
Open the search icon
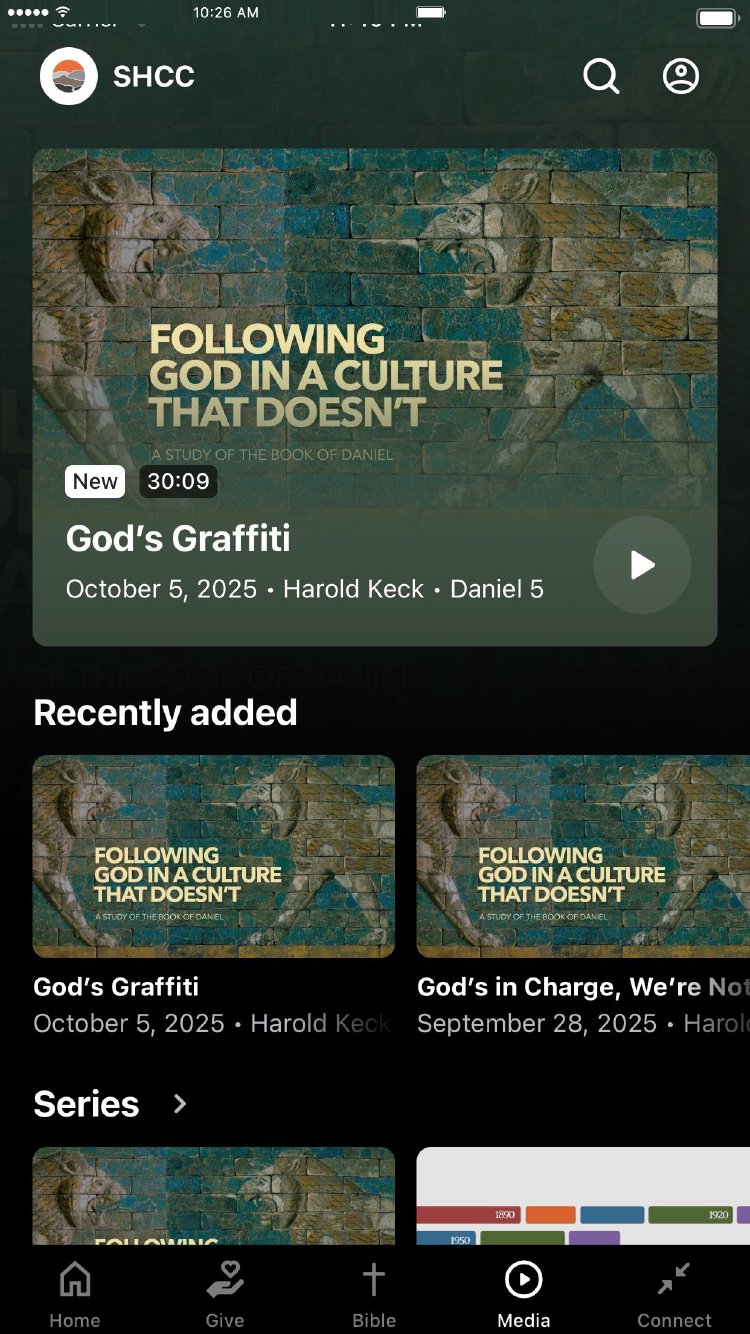pyautogui.click(x=601, y=76)
